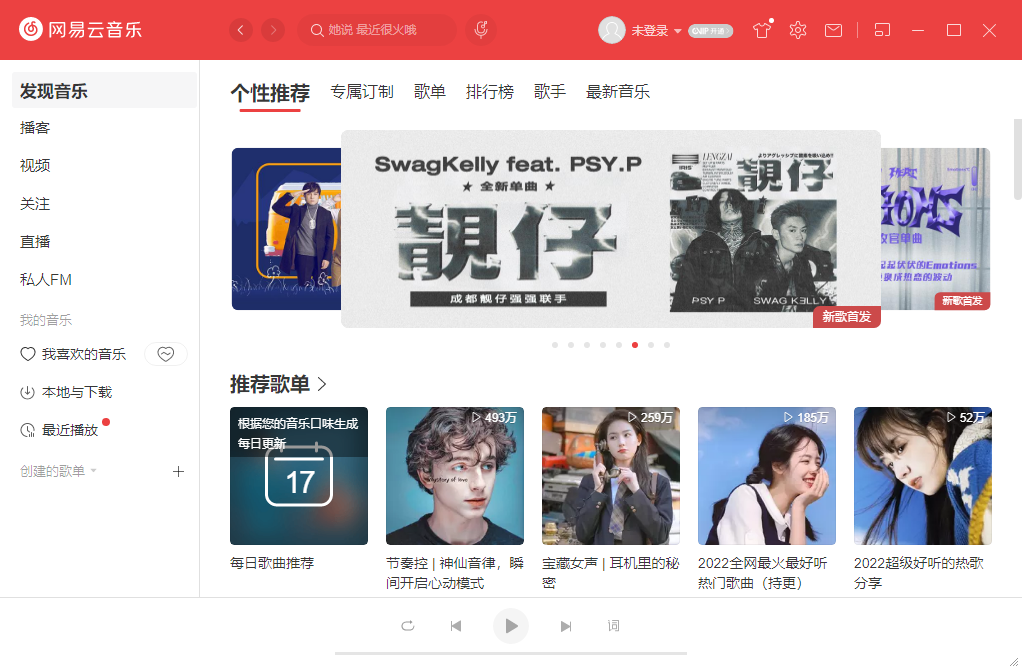Tap the microphone voice search icon
Screen dimensions: 1022x670
pyautogui.click(x=481, y=30)
